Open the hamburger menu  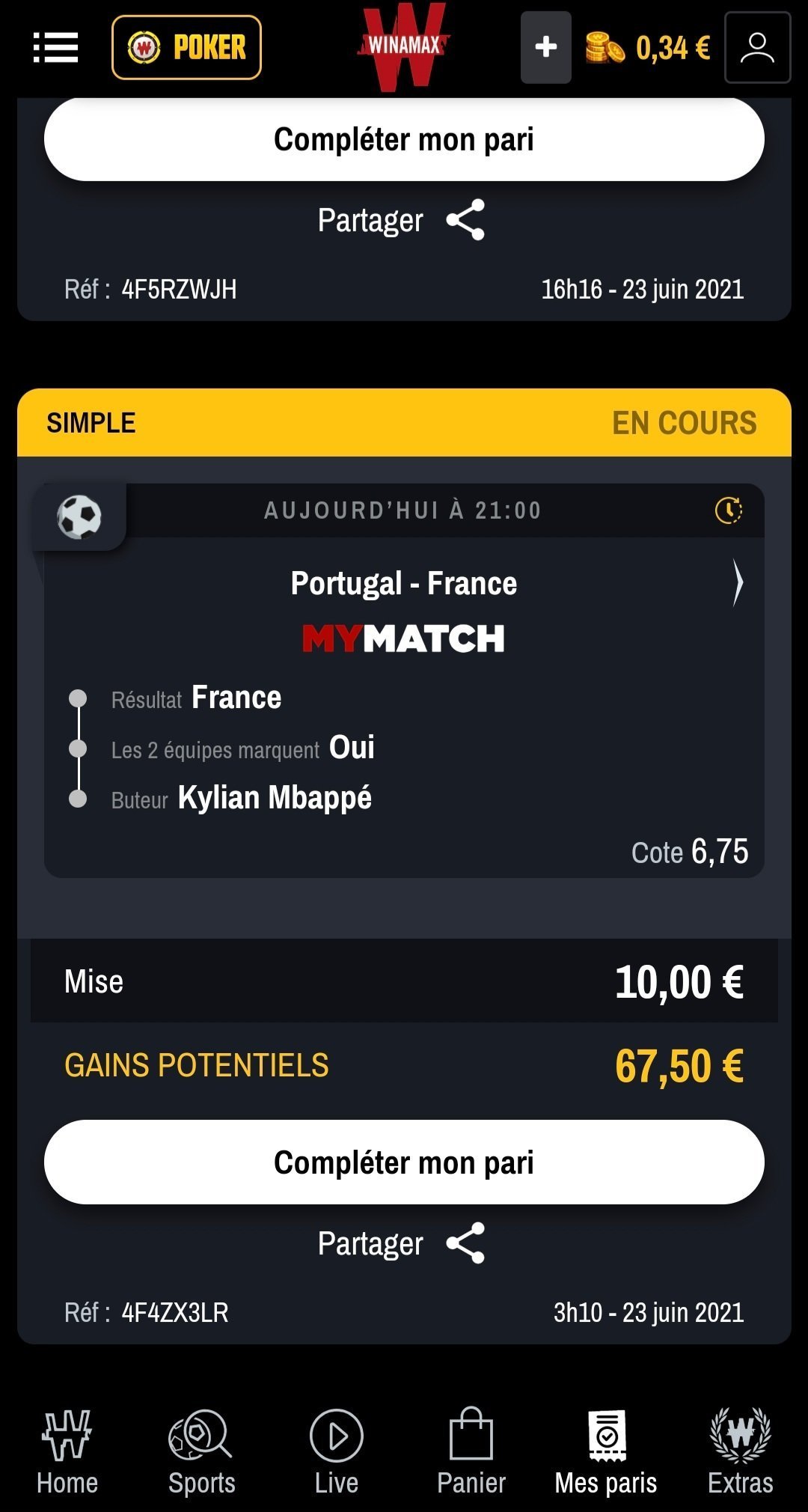56,48
